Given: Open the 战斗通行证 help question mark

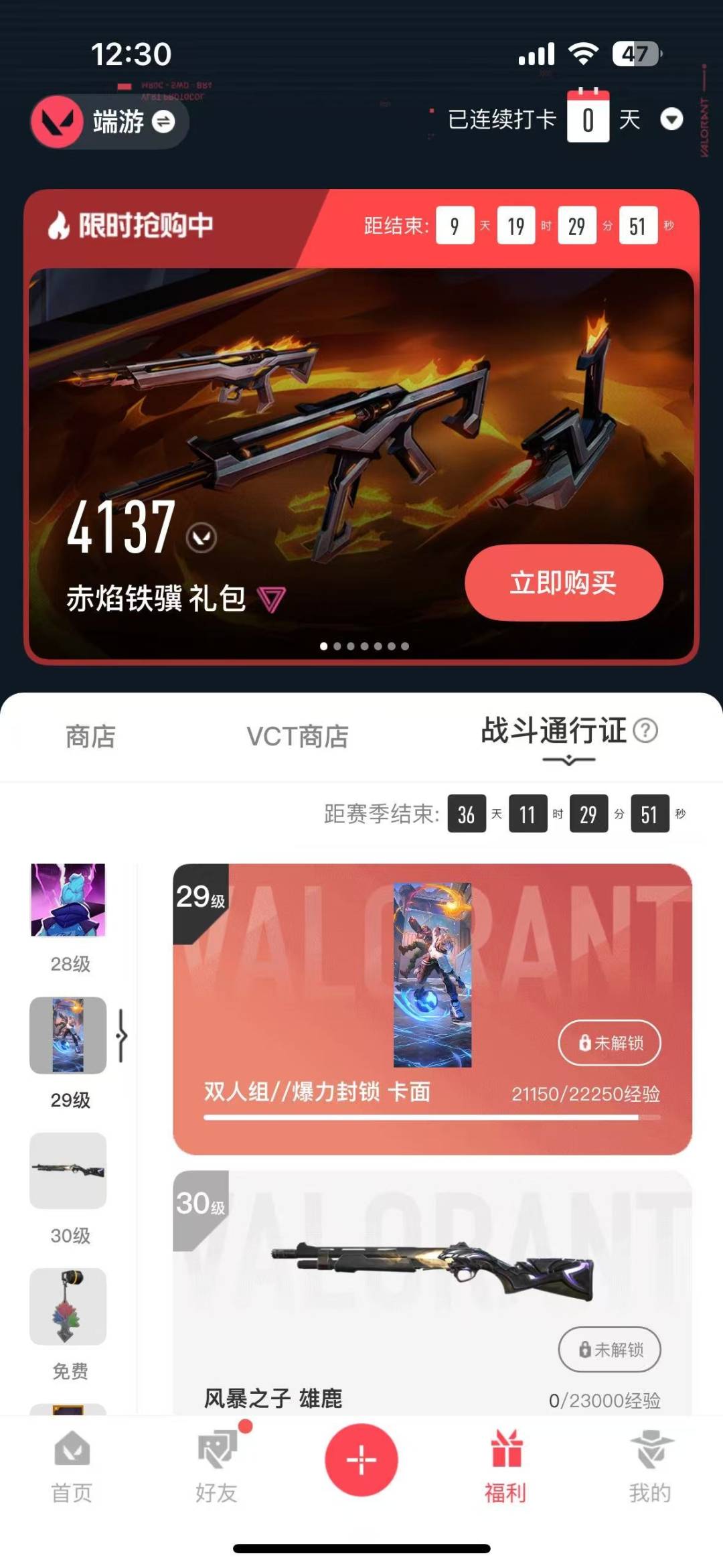Looking at the screenshot, I should [644, 733].
